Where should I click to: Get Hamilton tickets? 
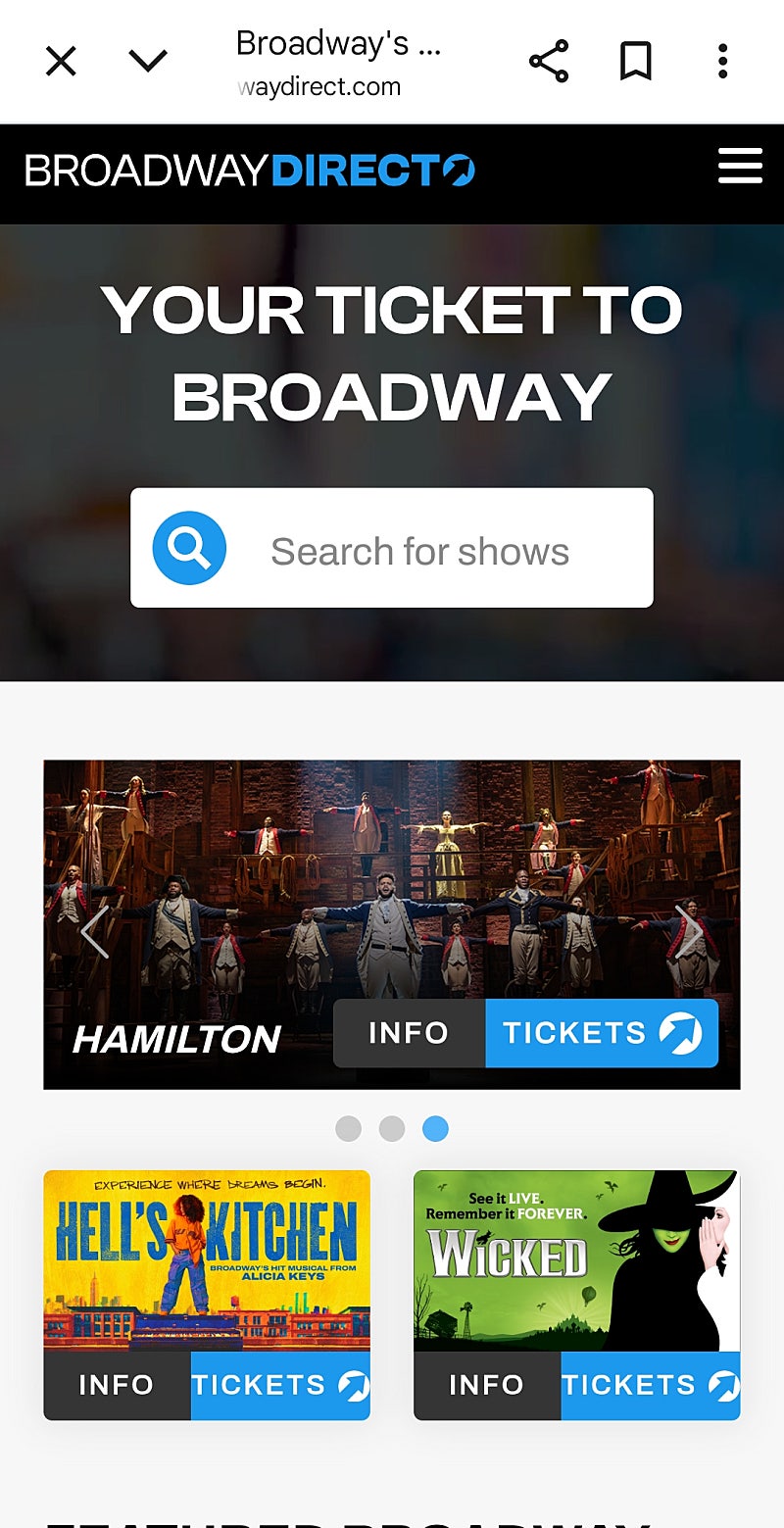[x=602, y=1033]
